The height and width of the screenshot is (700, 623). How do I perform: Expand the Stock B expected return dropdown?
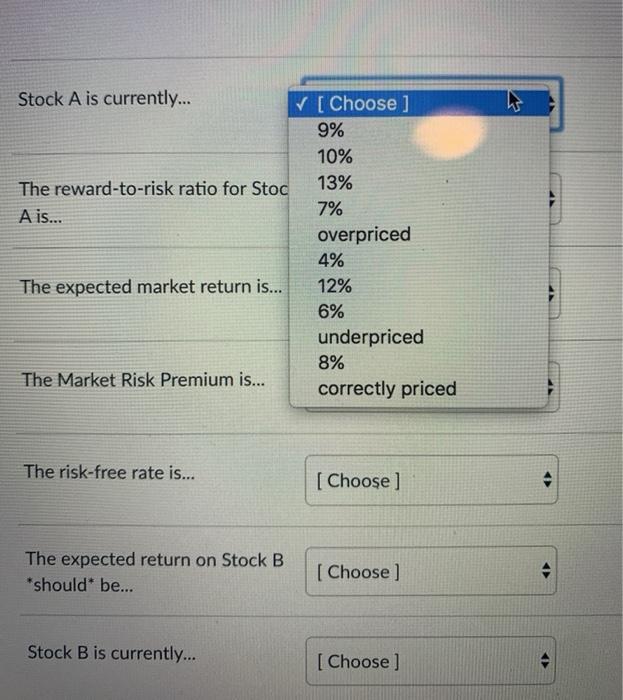point(431,572)
